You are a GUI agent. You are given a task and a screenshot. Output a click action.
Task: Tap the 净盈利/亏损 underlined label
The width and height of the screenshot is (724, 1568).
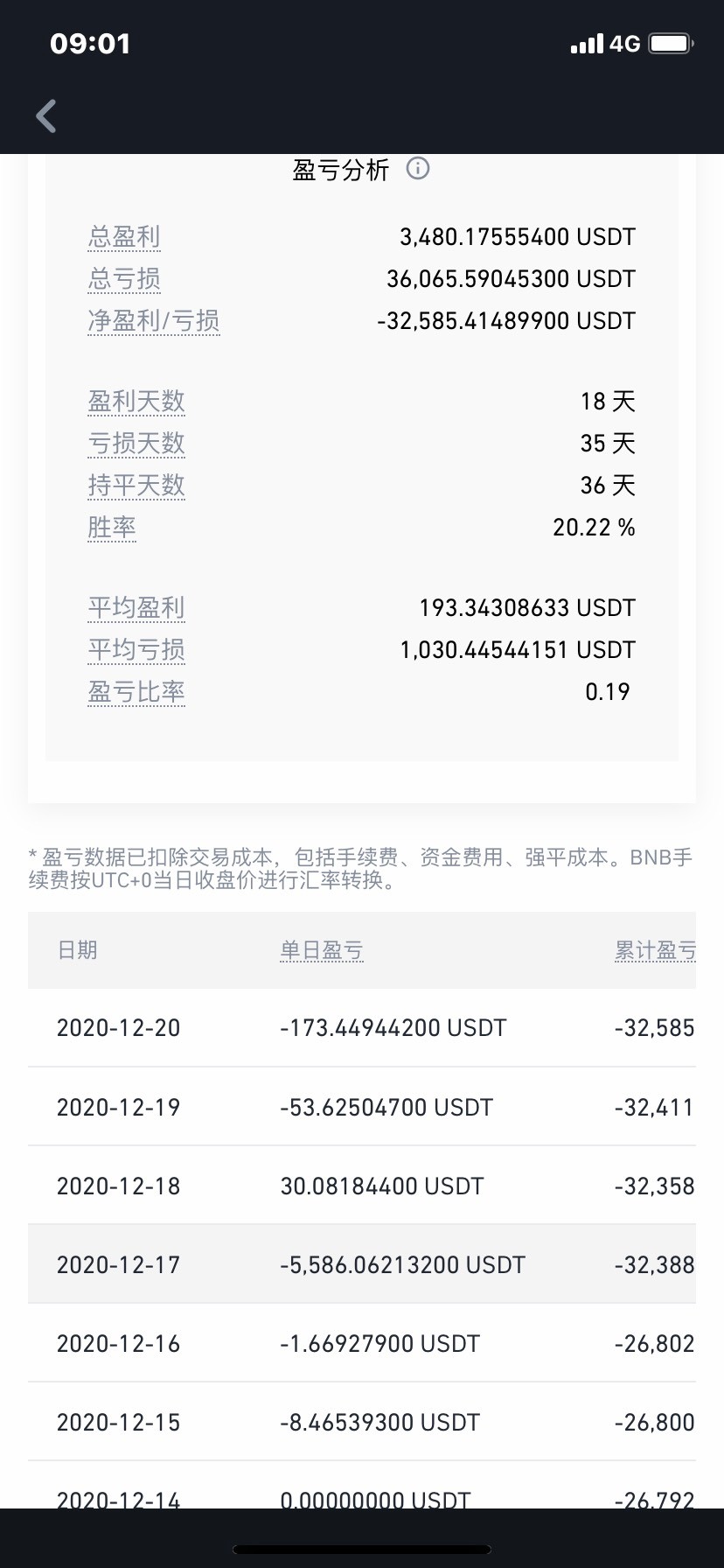click(154, 321)
